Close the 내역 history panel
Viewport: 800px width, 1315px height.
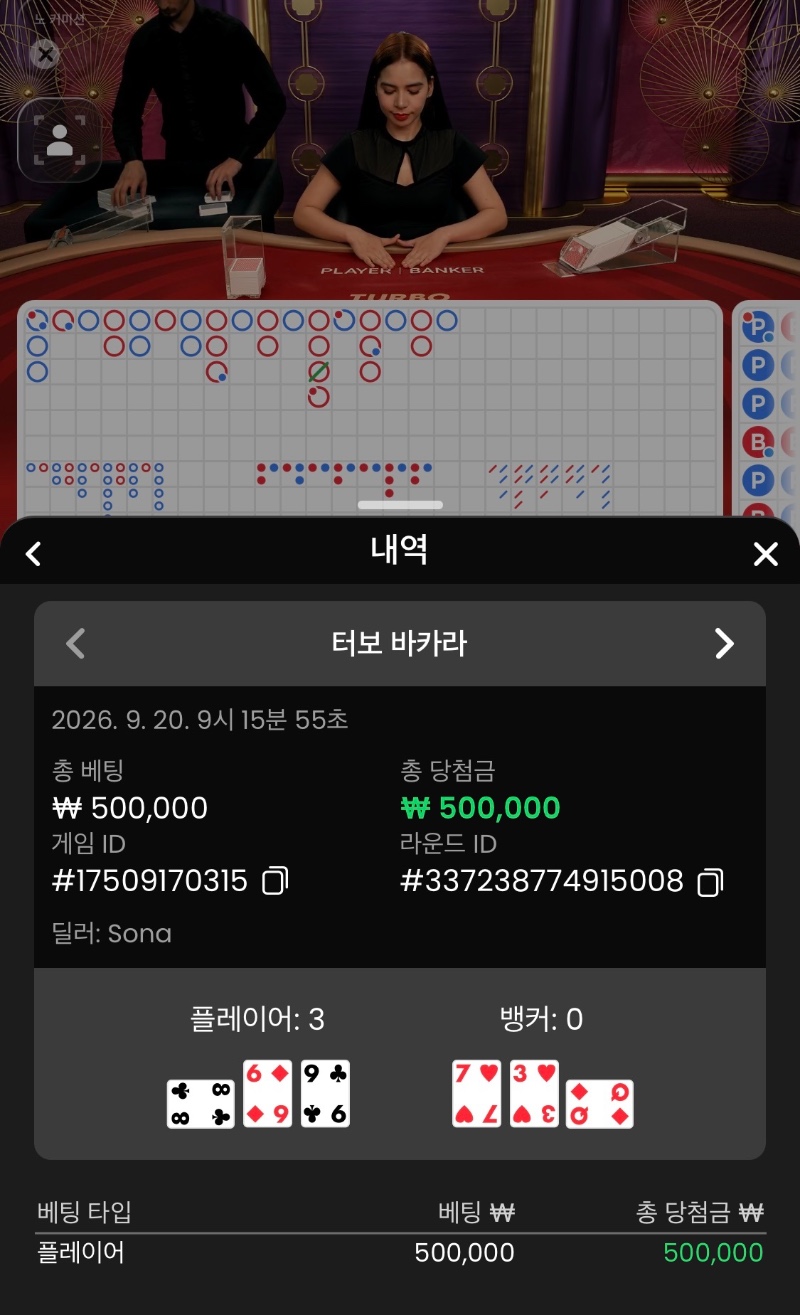[x=765, y=554]
